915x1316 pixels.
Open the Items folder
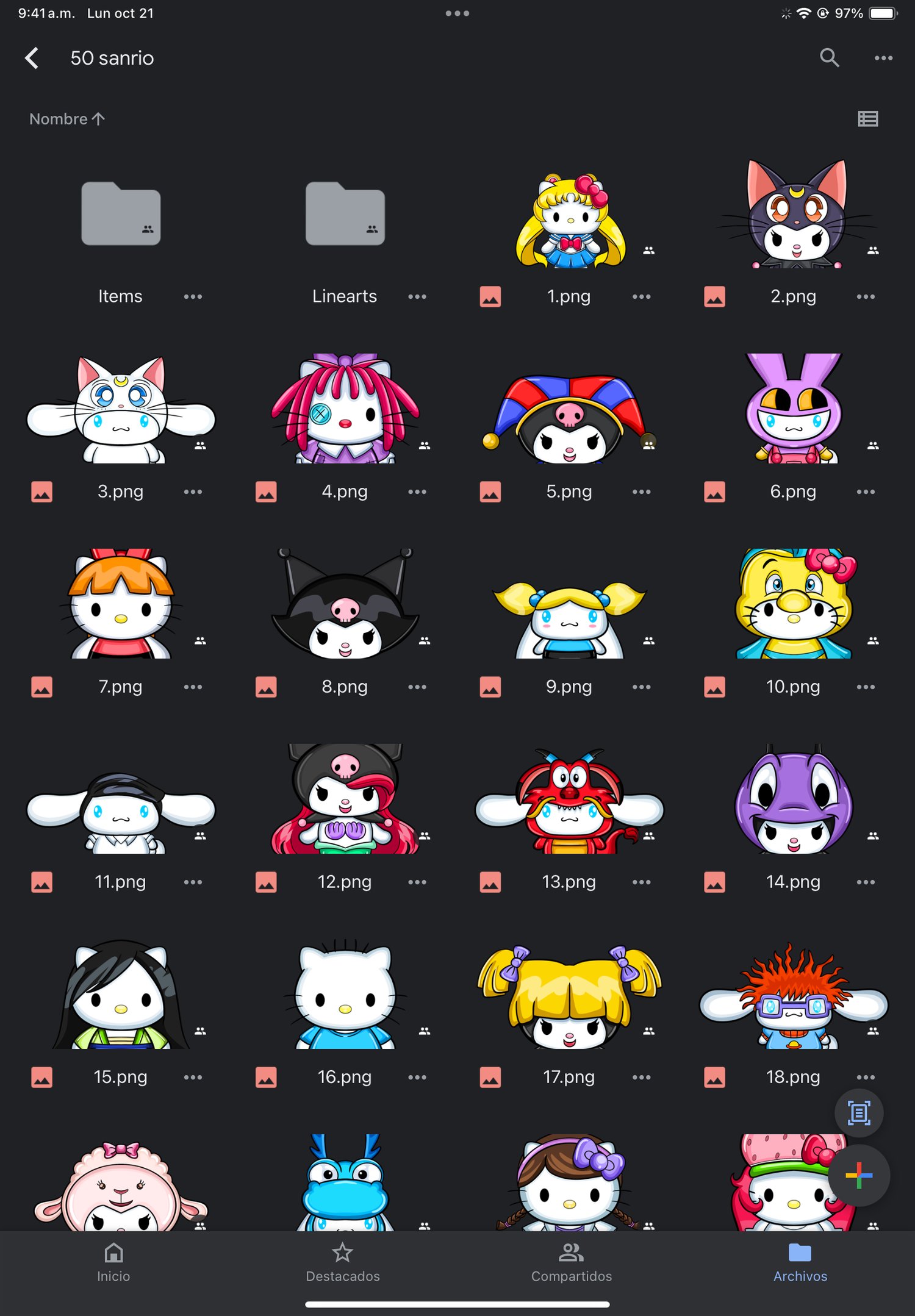point(121,214)
